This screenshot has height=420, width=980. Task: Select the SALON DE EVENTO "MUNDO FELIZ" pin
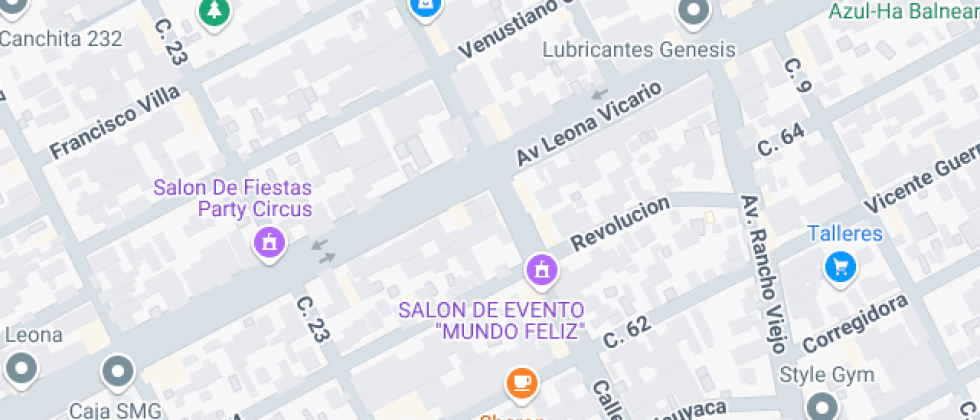coord(542,268)
